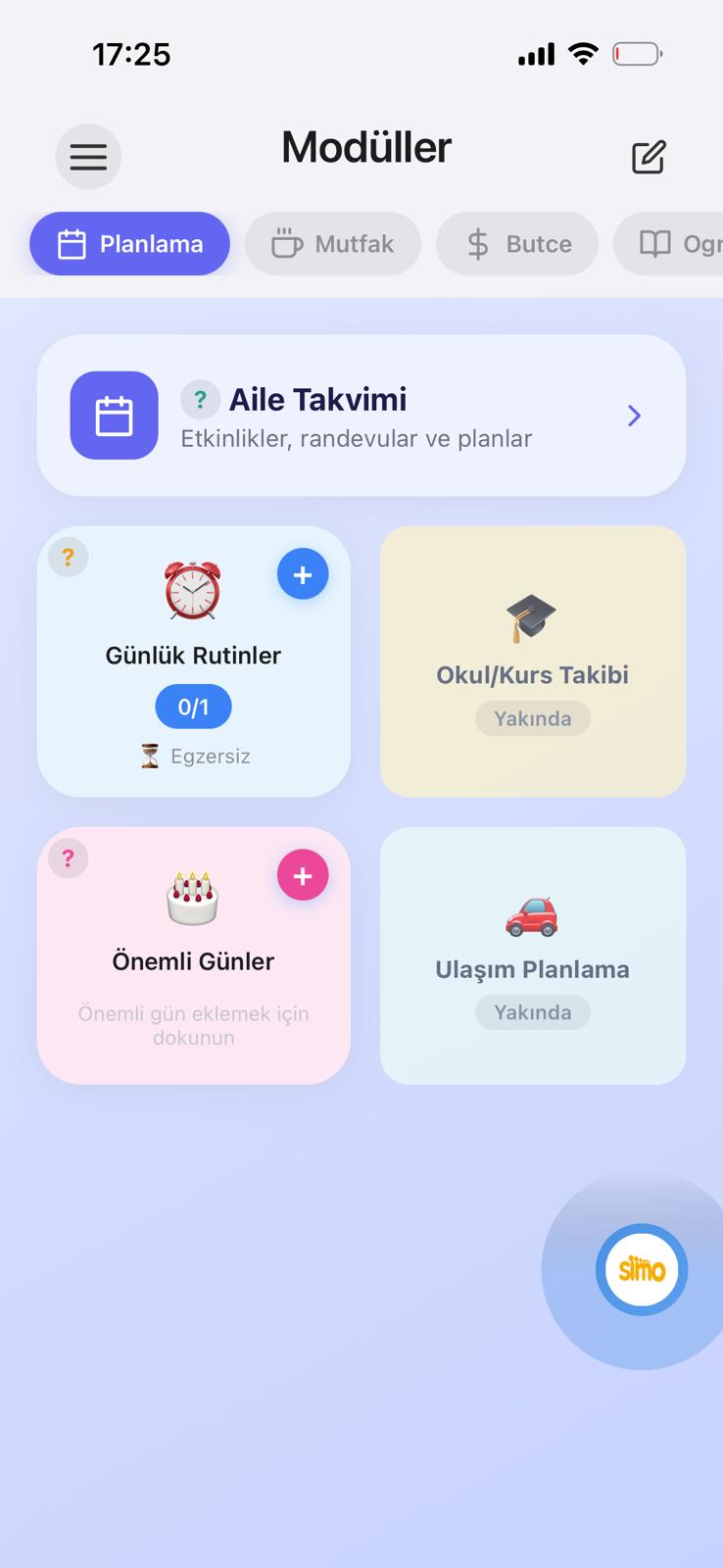Tap the question mark badge on Önemli Günler
This screenshot has height=1568, width=723.
[68, 857]
